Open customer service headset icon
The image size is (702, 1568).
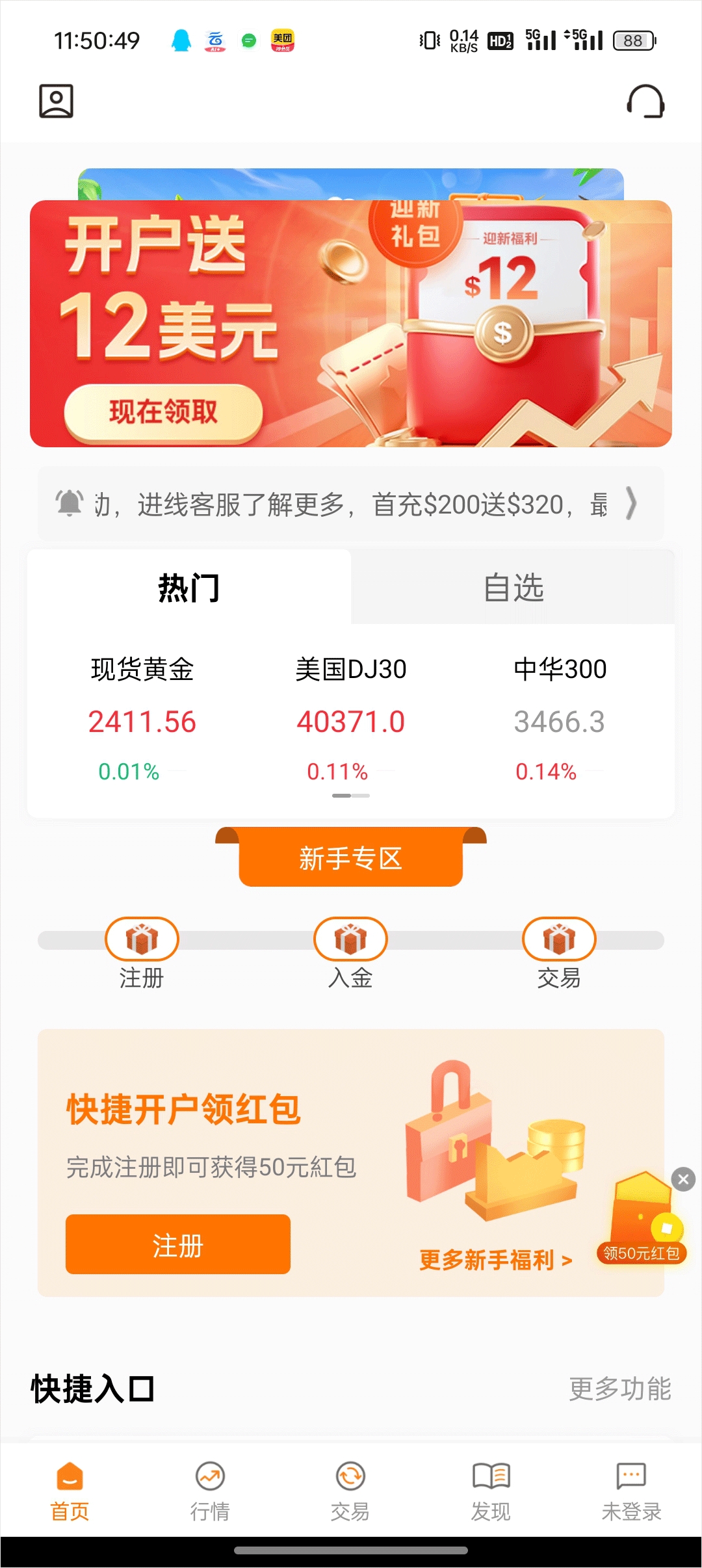[x=645, y=101]
